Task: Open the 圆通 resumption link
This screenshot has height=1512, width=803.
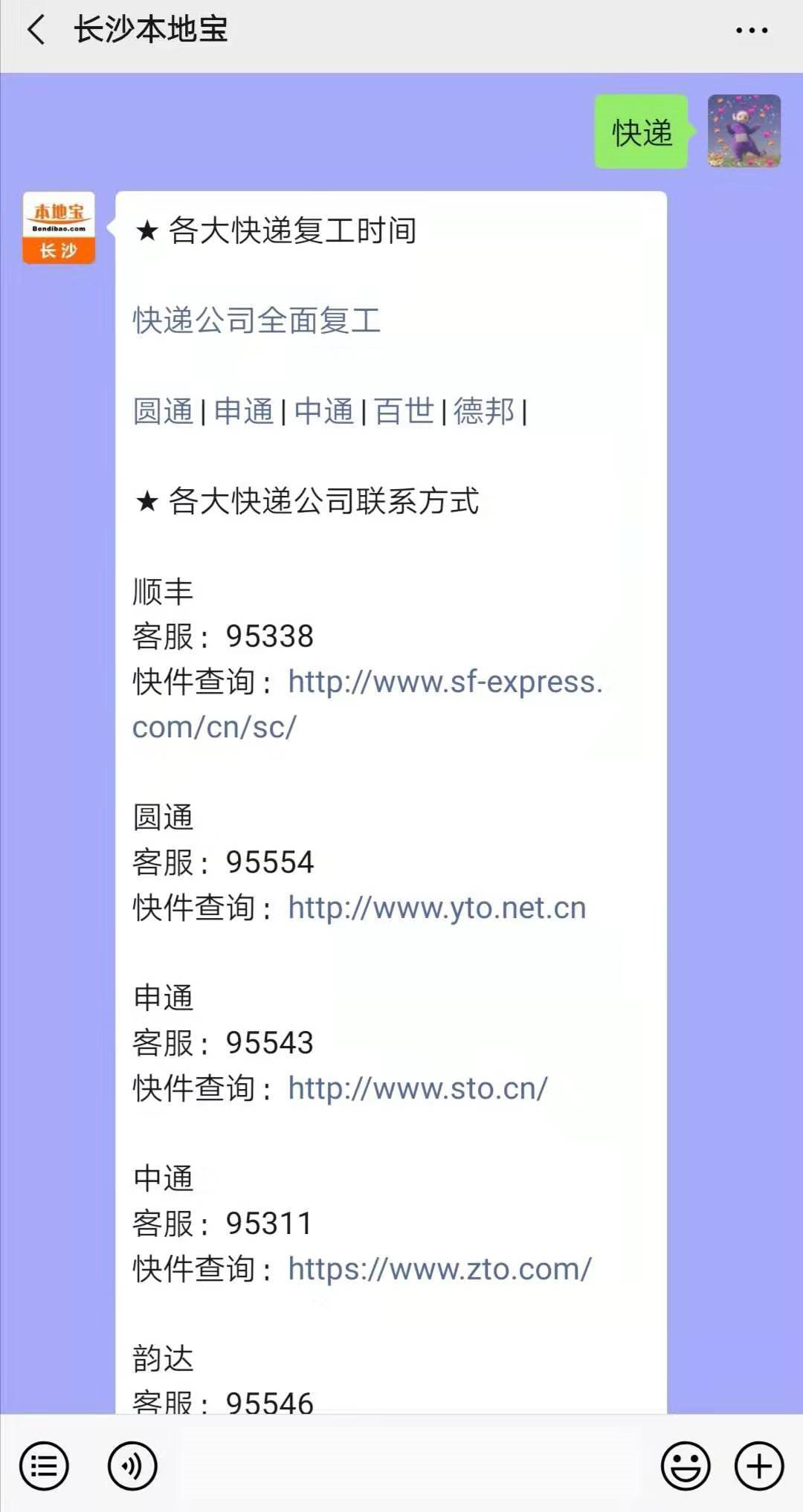Action: 163,411
